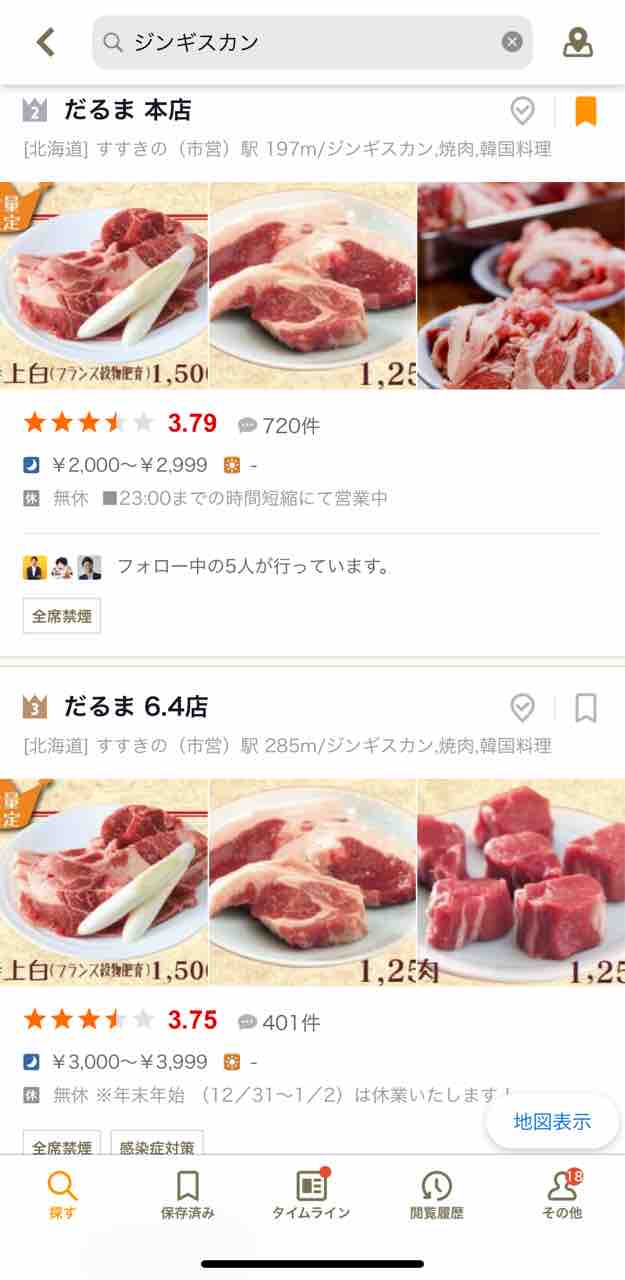
Task: Open the その他 tab
Action: tap(562, 1195)
